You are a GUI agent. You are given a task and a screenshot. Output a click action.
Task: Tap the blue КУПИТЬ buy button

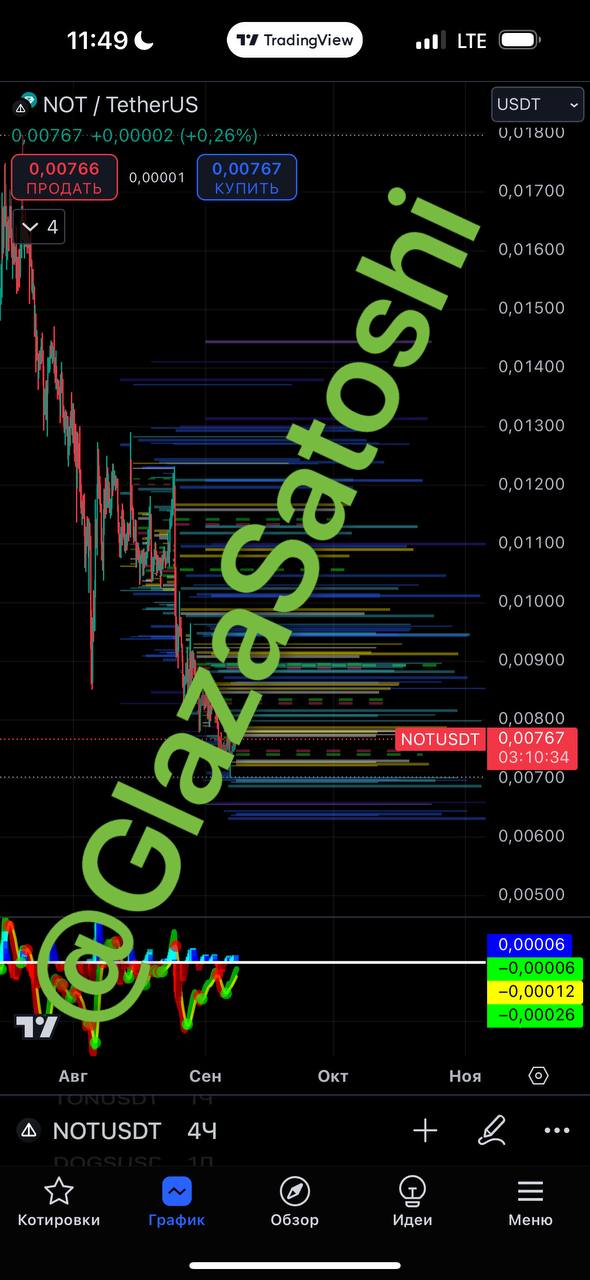pos(247,177)
